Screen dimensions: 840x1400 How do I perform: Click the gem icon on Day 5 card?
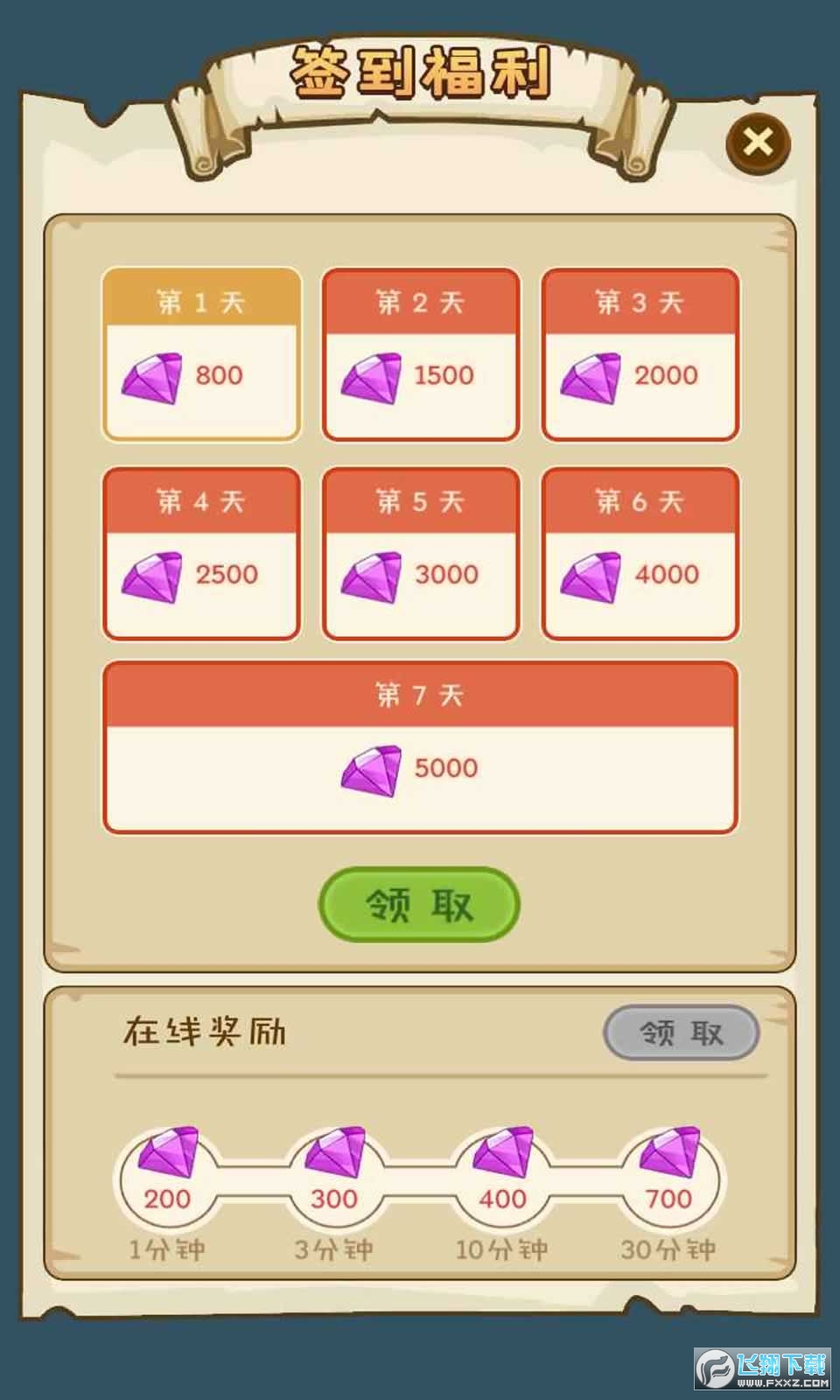pyautogui.click(x=374, y=574)
